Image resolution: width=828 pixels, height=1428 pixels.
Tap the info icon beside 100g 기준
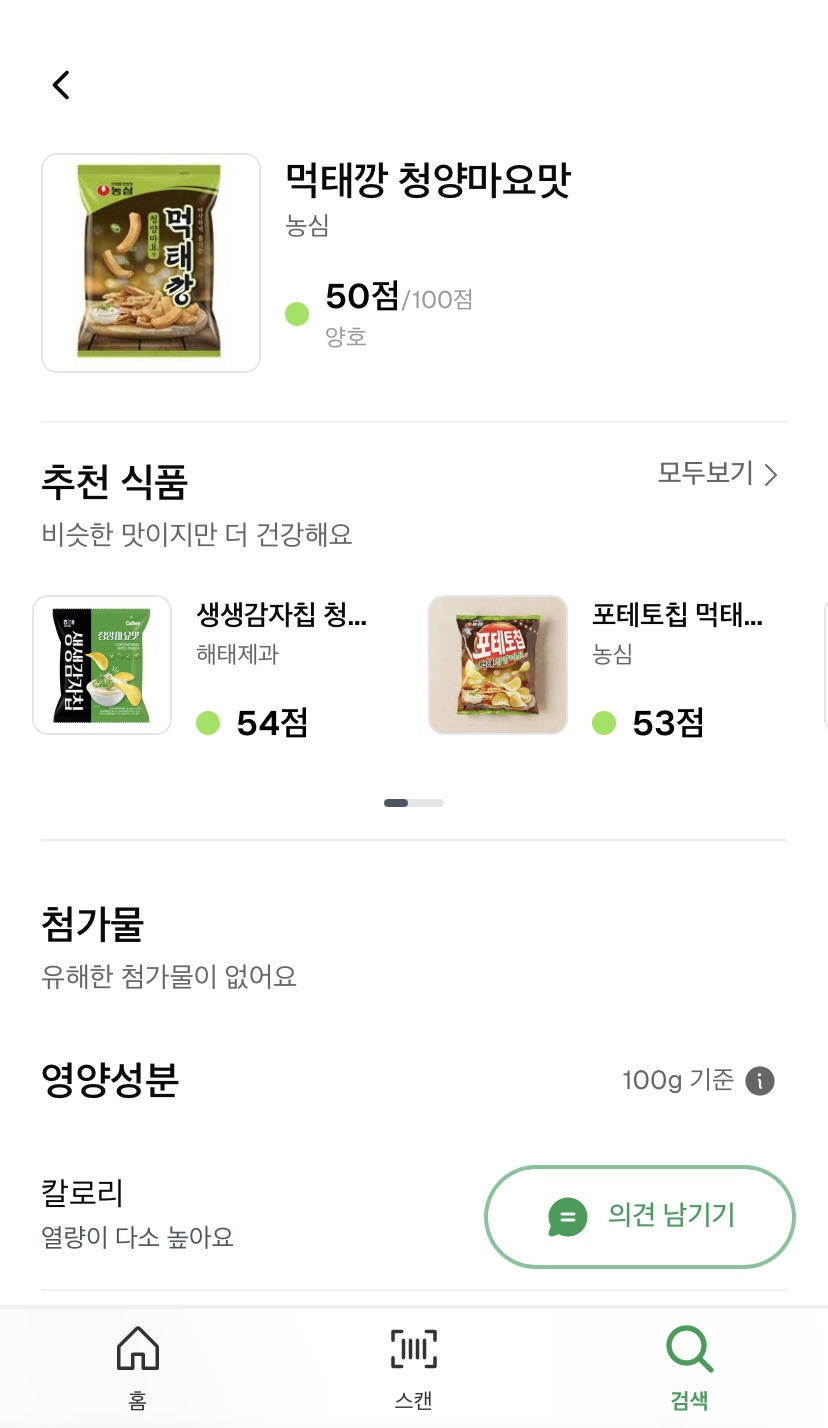[x=760, y=1080]
